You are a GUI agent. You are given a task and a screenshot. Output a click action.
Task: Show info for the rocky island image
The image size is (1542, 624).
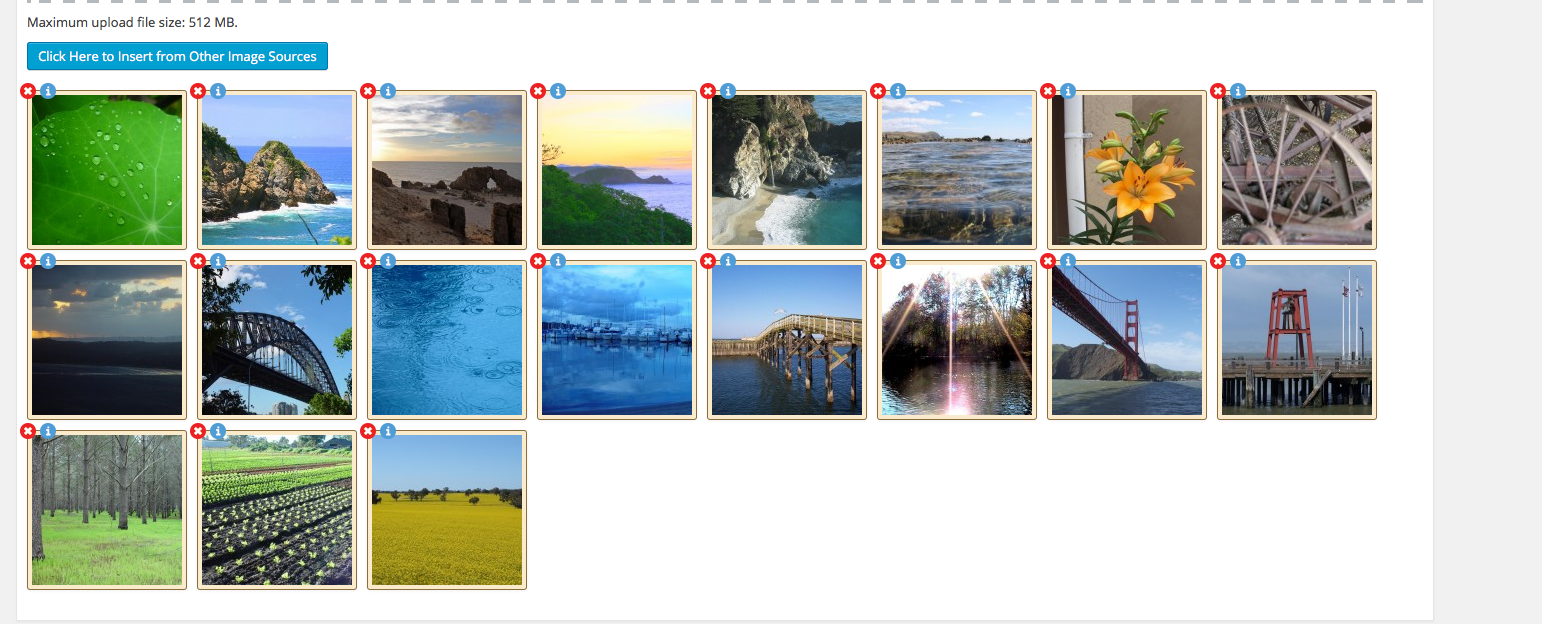218,91
